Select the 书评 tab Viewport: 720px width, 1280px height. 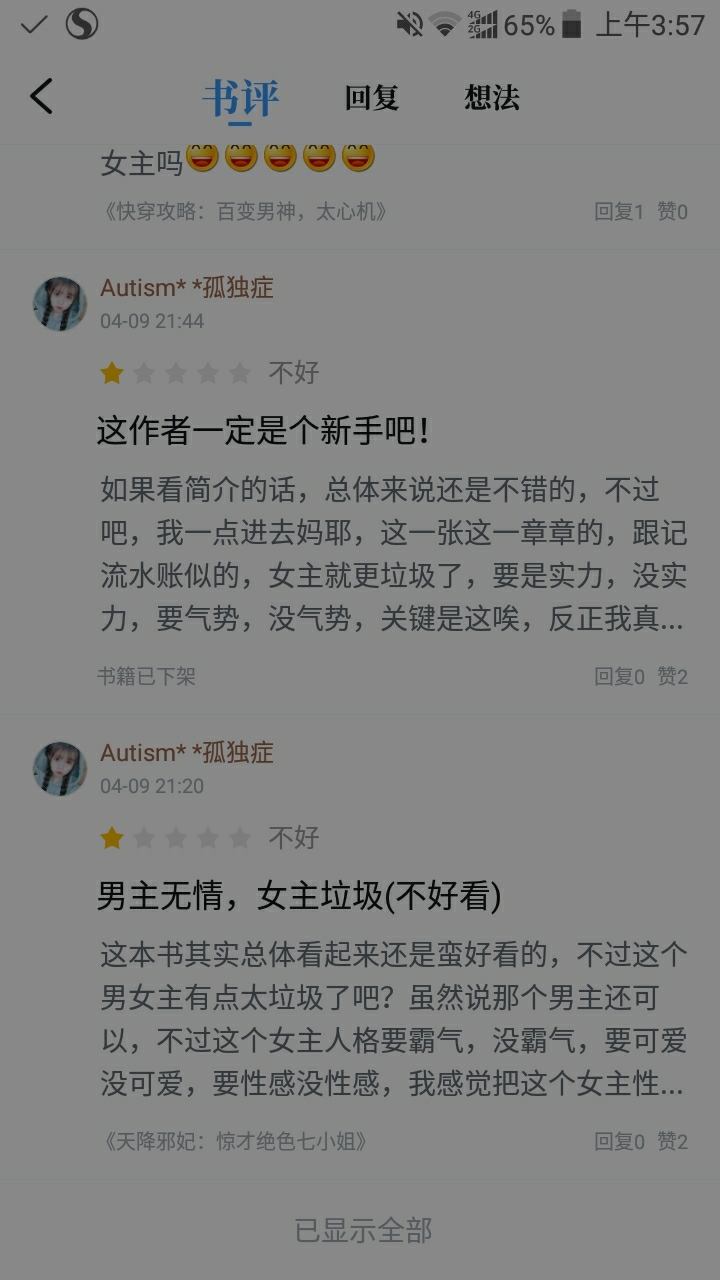240,98
